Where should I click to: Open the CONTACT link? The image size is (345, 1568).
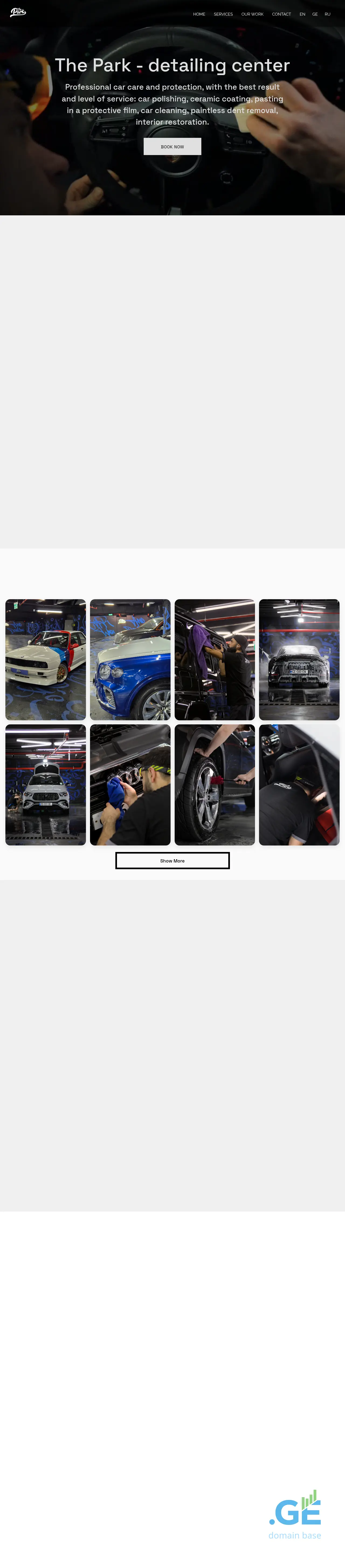[x=281, y=14]
